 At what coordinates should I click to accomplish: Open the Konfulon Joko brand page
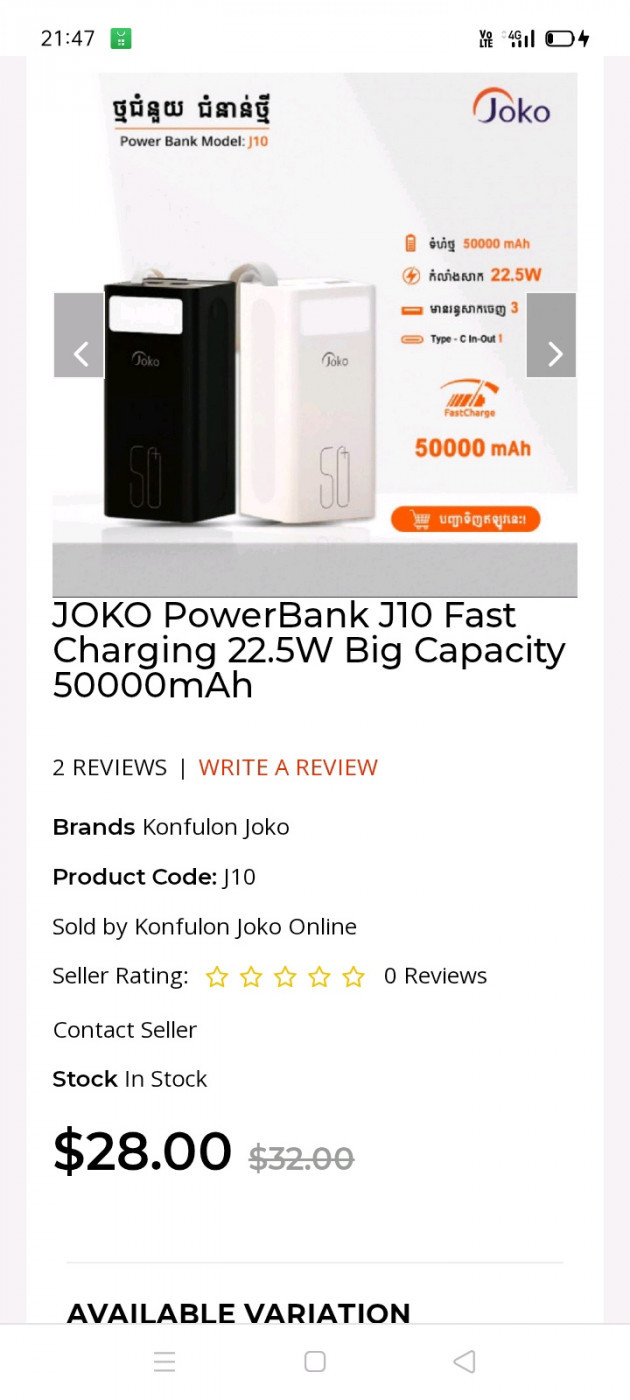[215, 827]
